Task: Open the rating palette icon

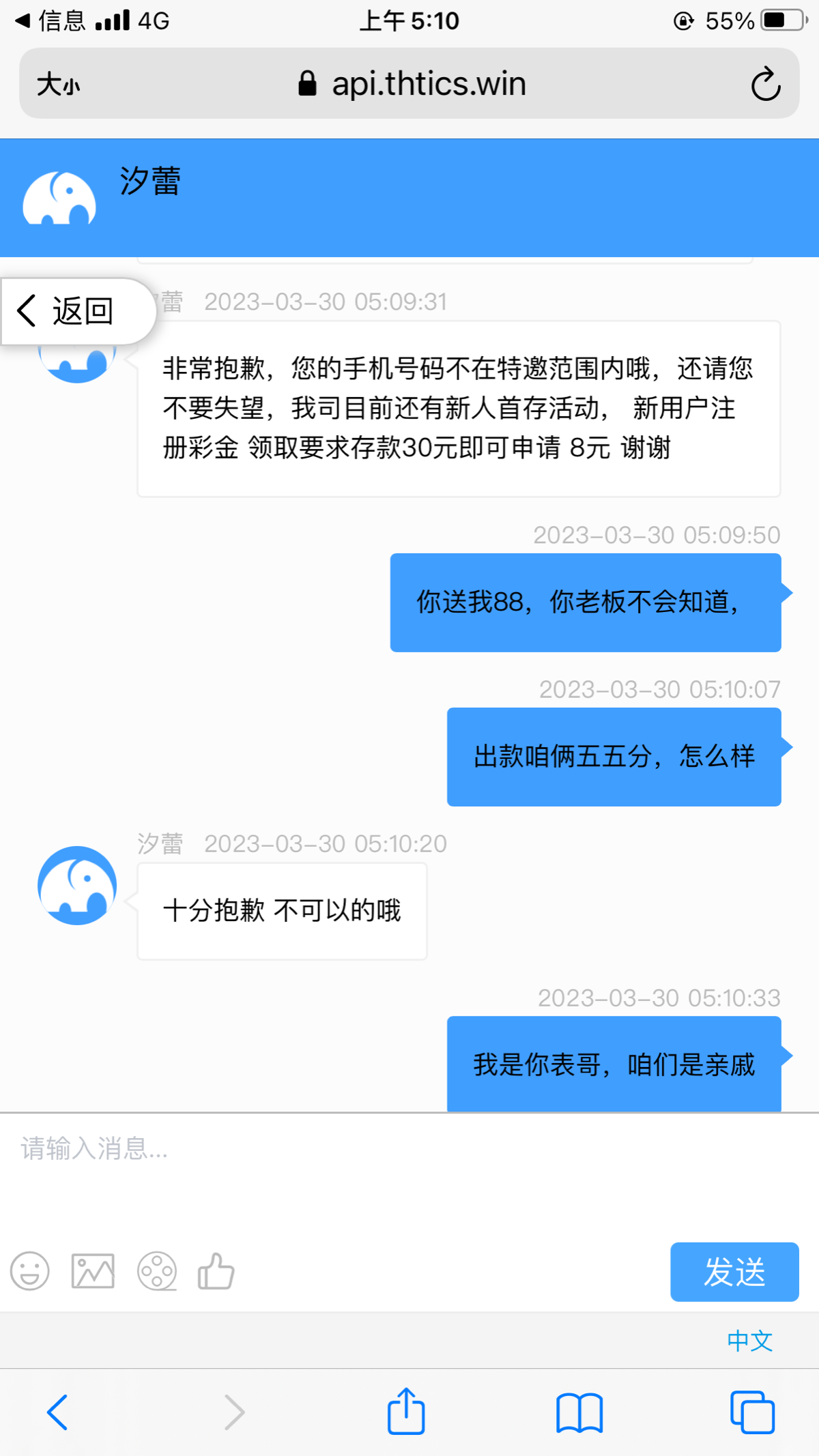Action: click(157, 1272)
